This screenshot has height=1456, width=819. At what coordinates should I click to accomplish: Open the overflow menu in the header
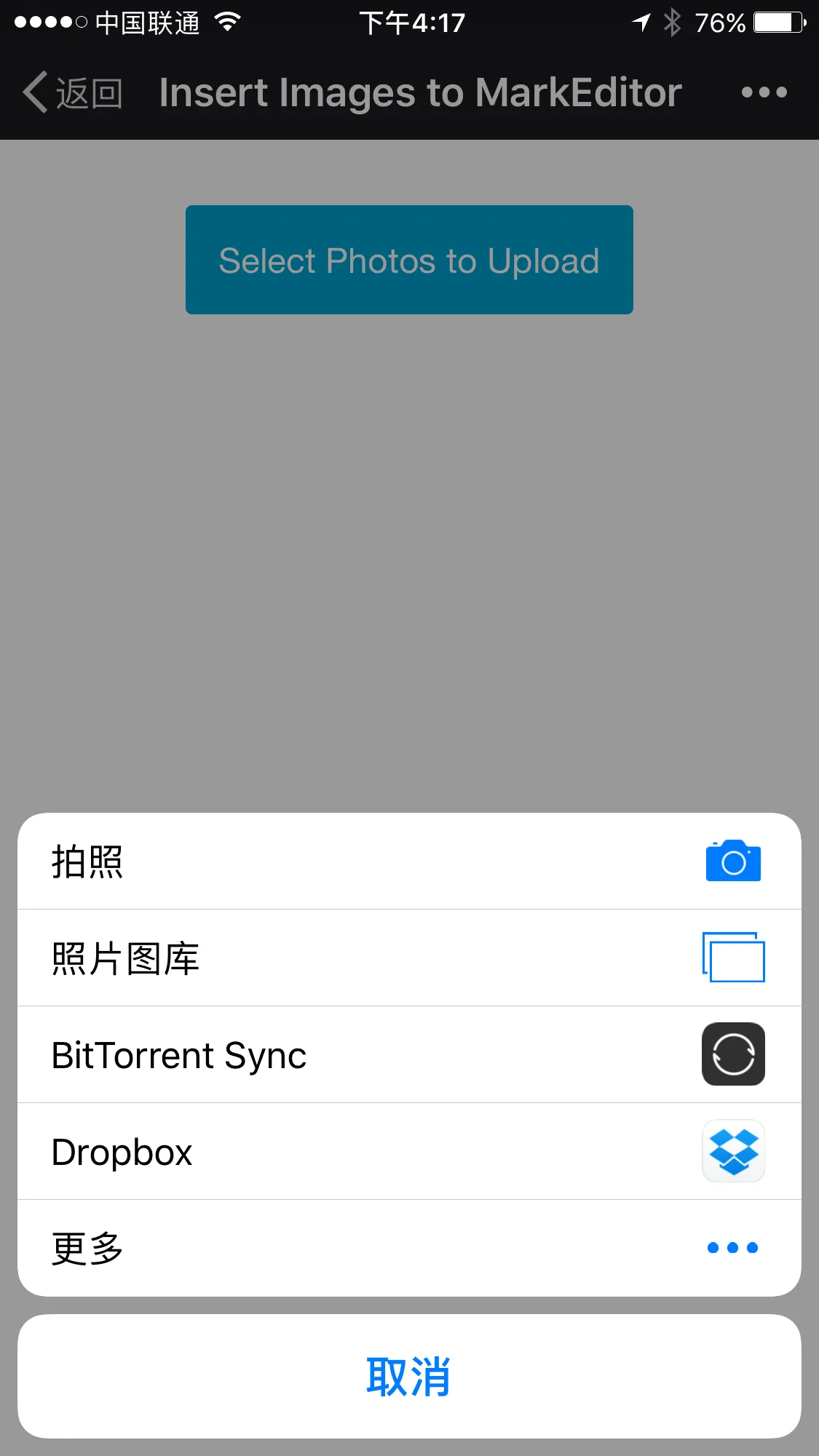(x=764, y=92)
